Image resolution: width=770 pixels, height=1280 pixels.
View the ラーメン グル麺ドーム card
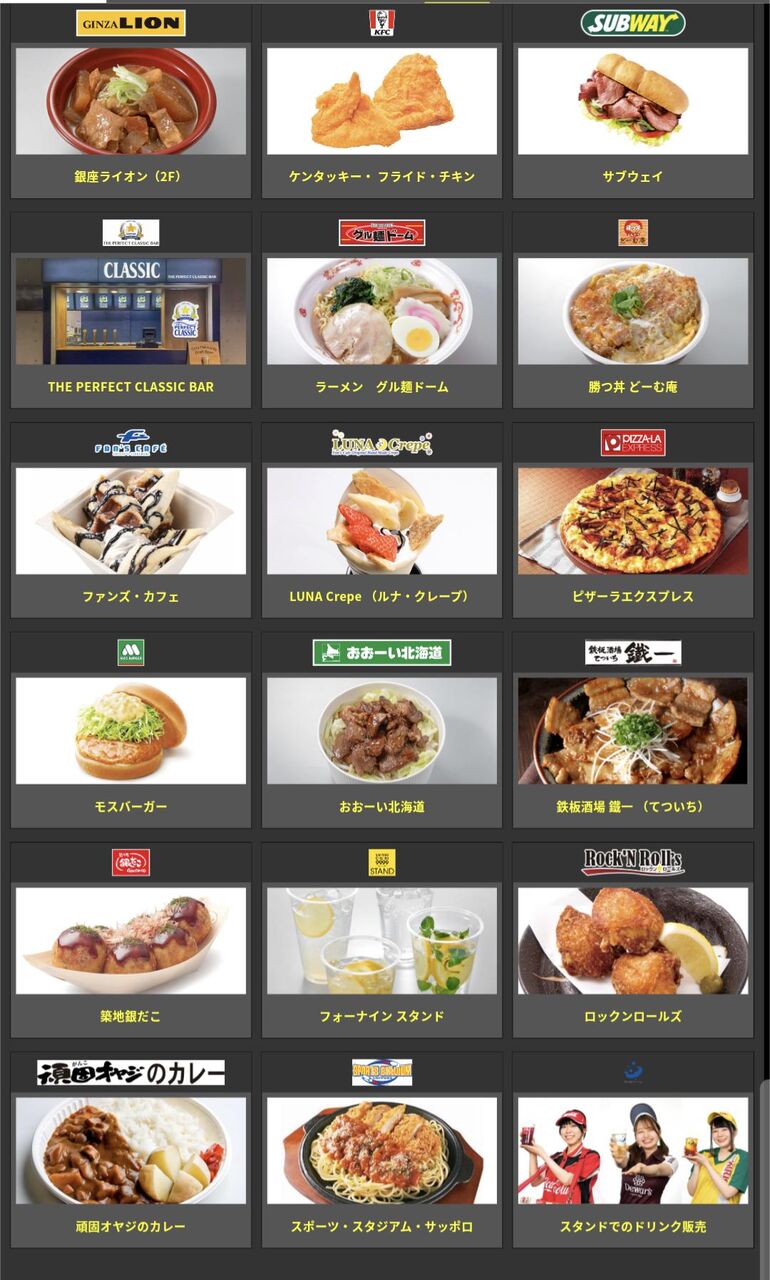pyautogui.click(x=382, y=310)
